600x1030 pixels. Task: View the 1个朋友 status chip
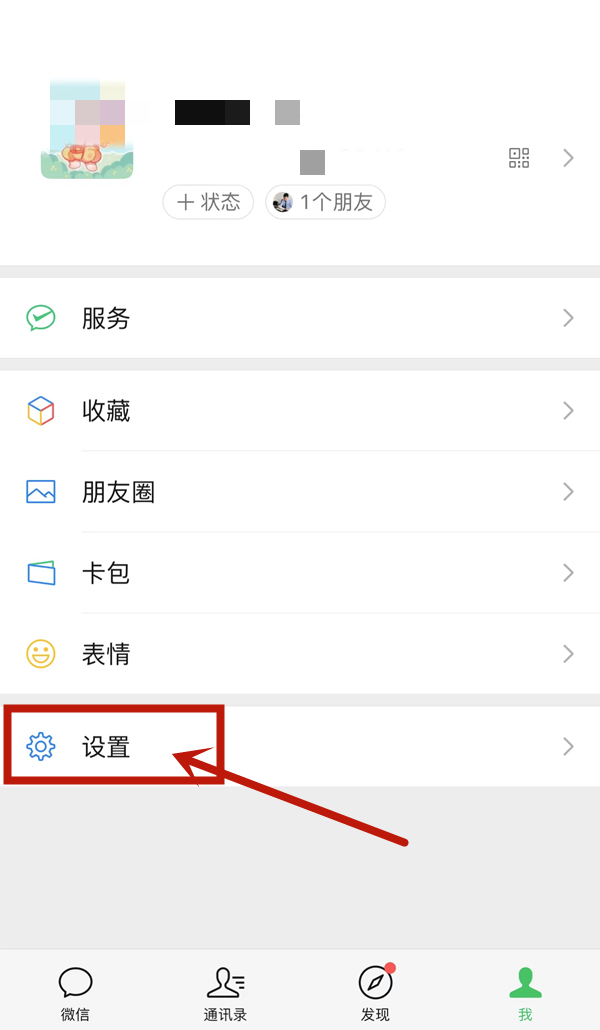(325, 202)
